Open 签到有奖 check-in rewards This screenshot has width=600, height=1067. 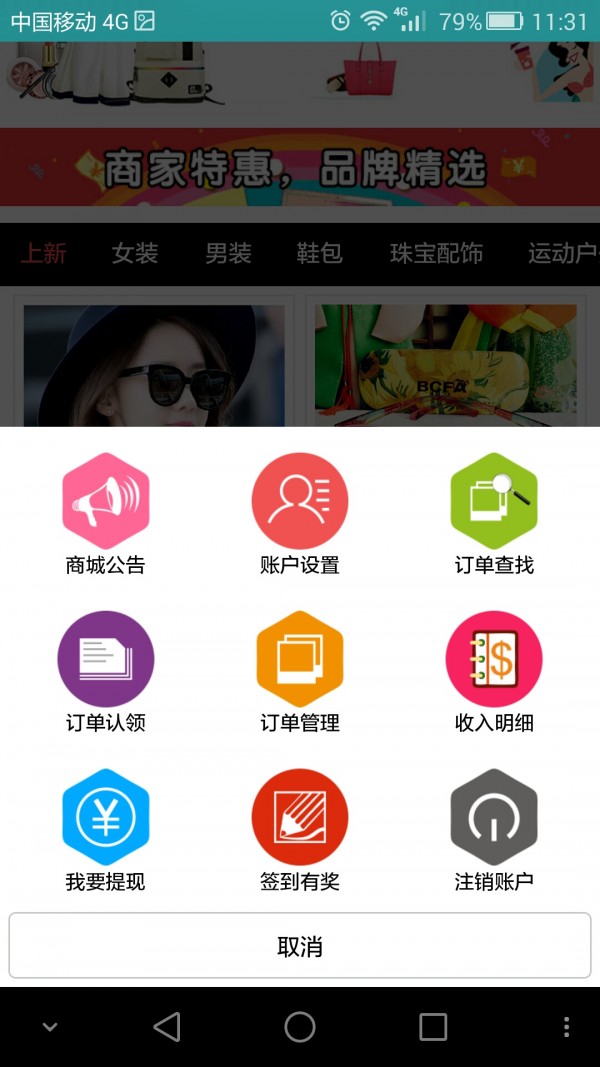[299, 817]
